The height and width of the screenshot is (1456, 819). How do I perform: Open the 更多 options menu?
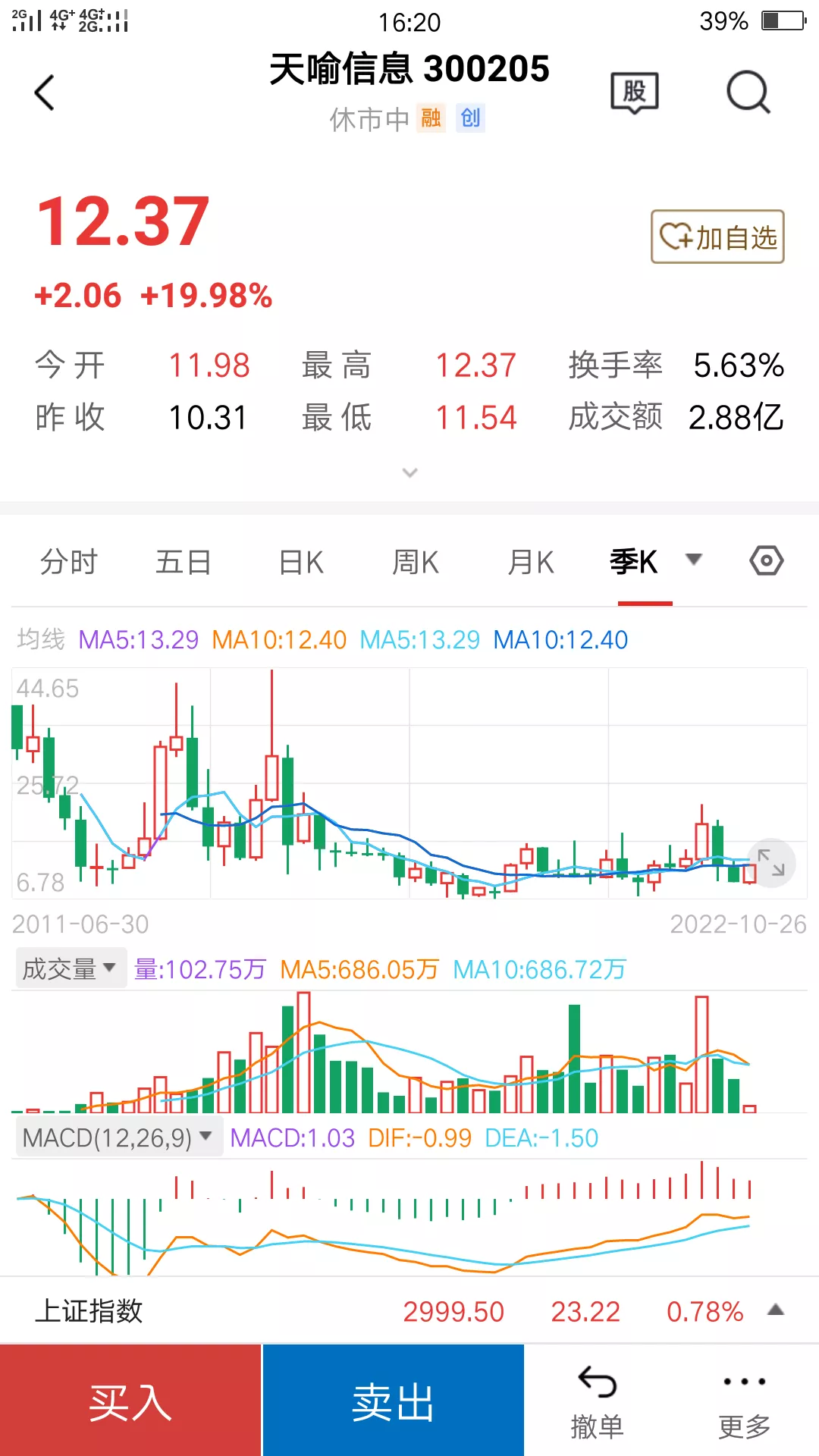coord(744,1403)
